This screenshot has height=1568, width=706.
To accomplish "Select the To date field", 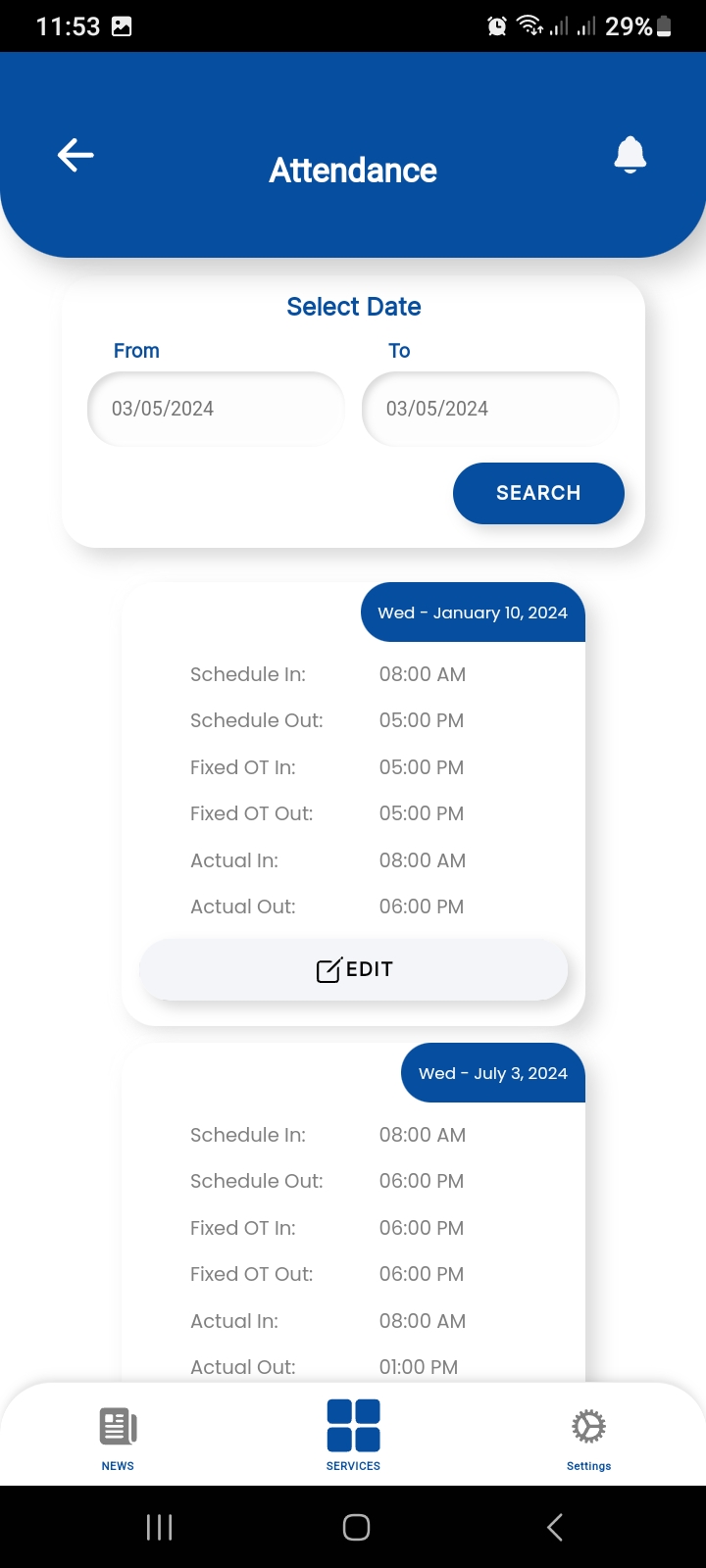I will tap(490, 409).
